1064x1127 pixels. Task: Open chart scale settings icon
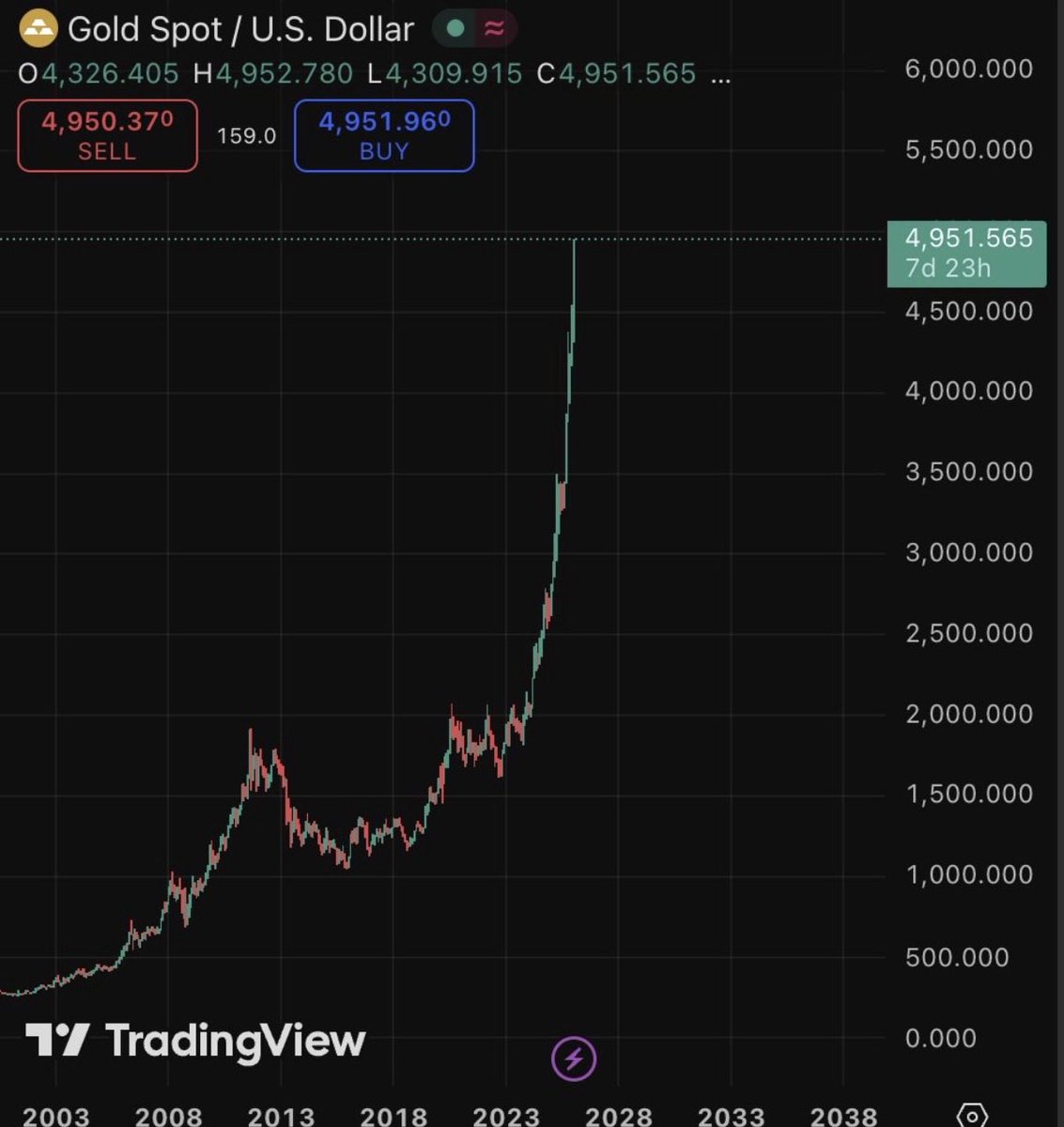point(972,1115)
